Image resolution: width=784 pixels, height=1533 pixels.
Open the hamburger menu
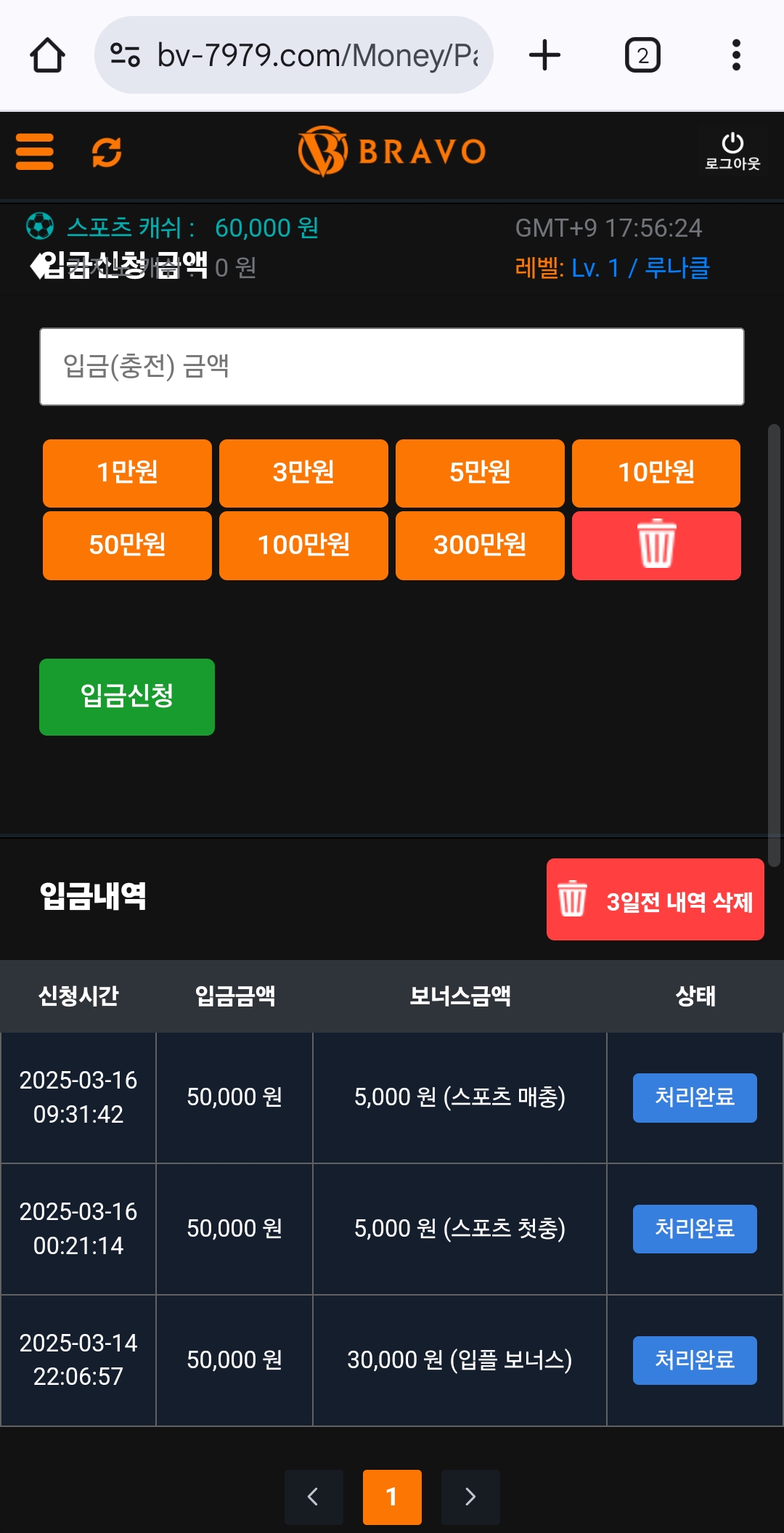pos(35,152)
